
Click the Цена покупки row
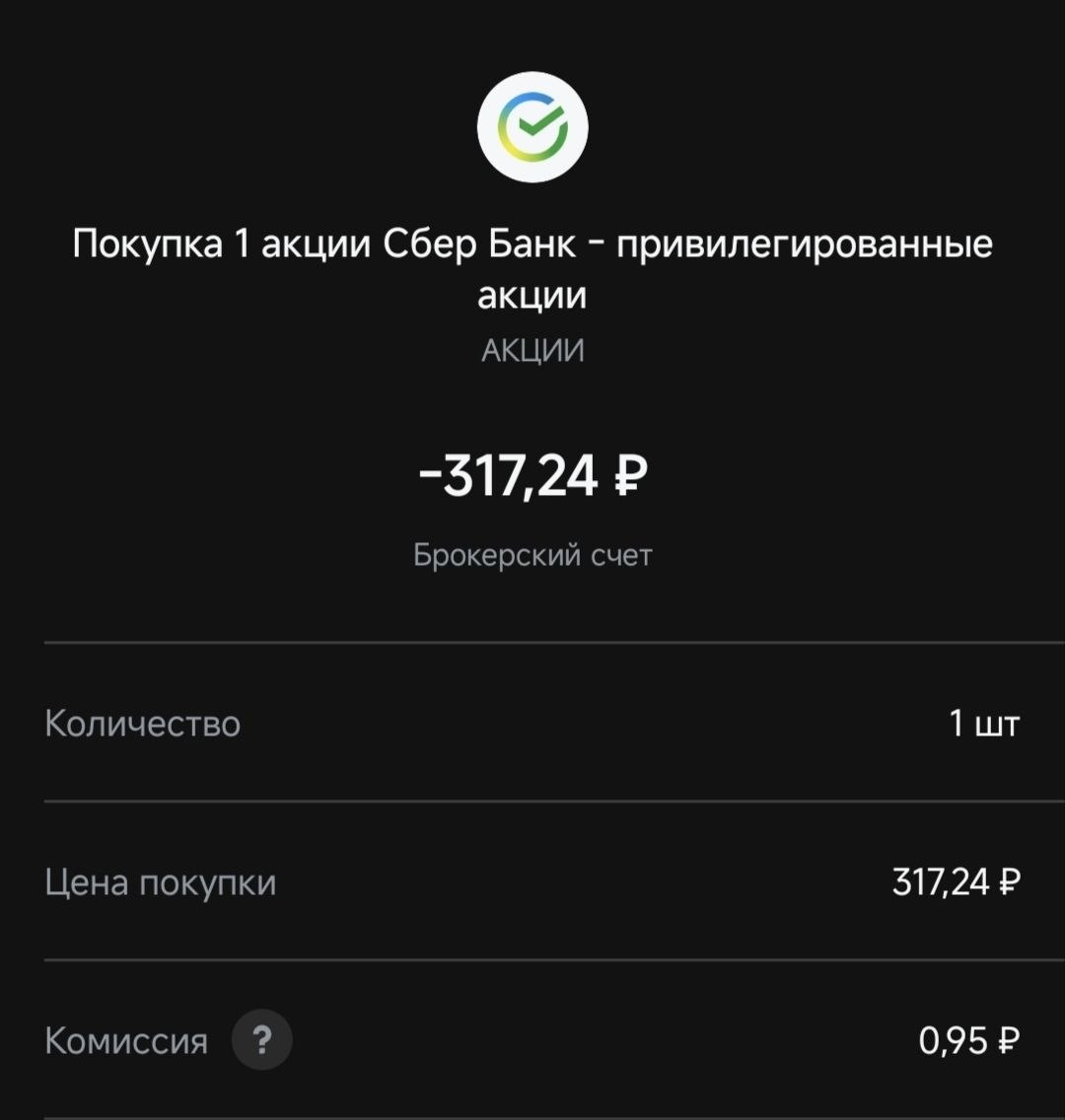[x=161, y=883]
